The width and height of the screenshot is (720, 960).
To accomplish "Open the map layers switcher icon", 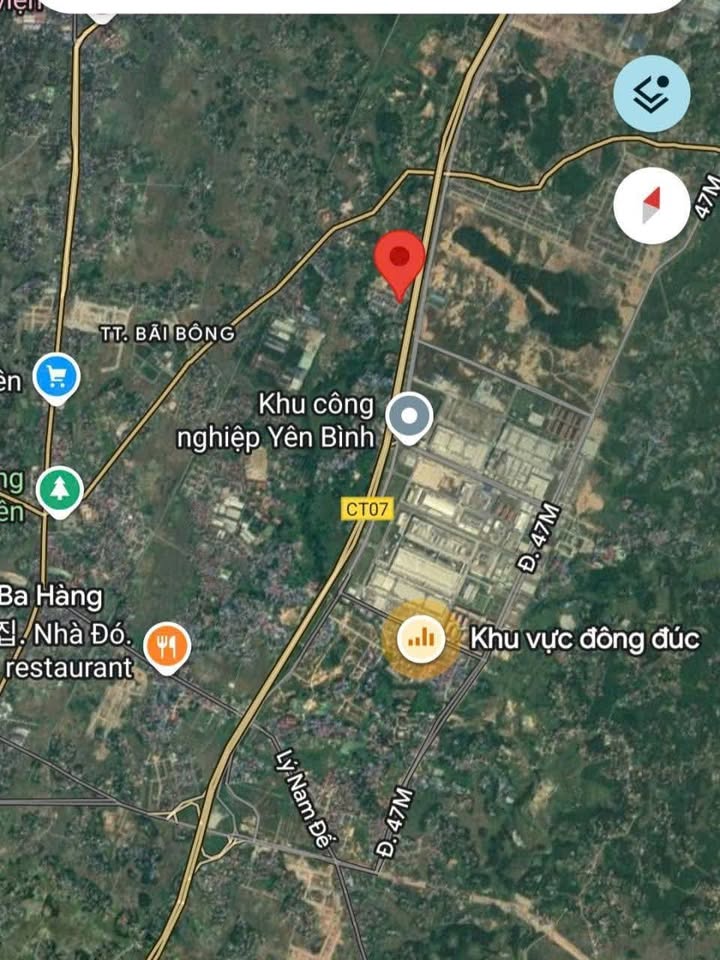I will coord(652,91).
